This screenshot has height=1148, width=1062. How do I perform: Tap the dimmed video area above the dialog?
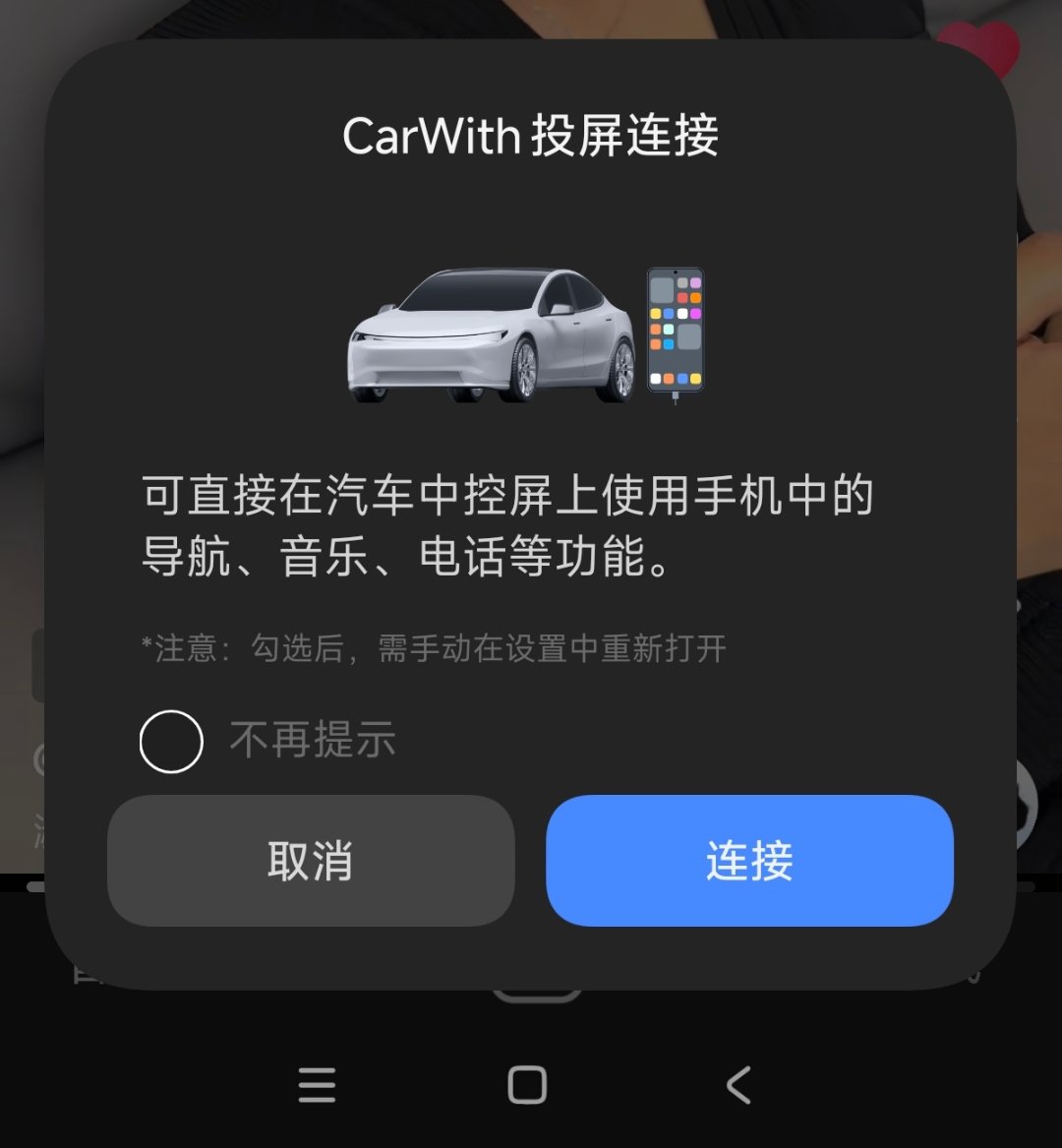[x=531, y=20]
